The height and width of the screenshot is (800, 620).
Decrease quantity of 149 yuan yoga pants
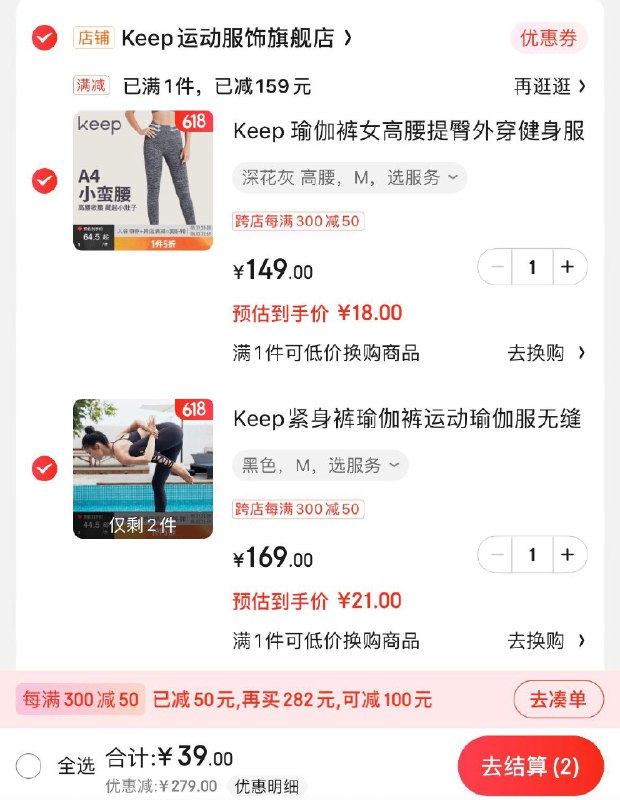[496, 267]
